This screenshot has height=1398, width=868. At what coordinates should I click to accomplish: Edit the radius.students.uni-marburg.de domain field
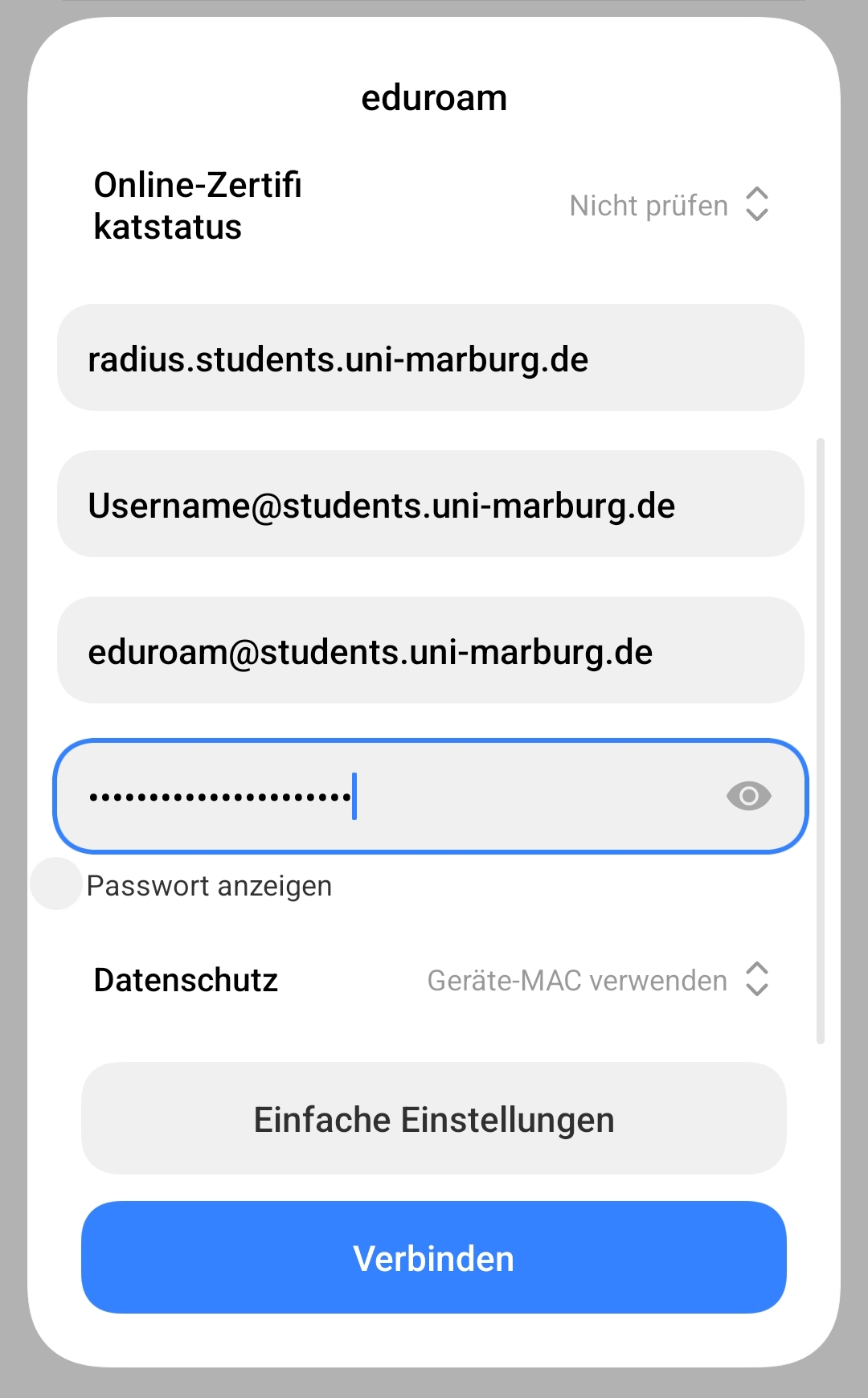point(431,358)
